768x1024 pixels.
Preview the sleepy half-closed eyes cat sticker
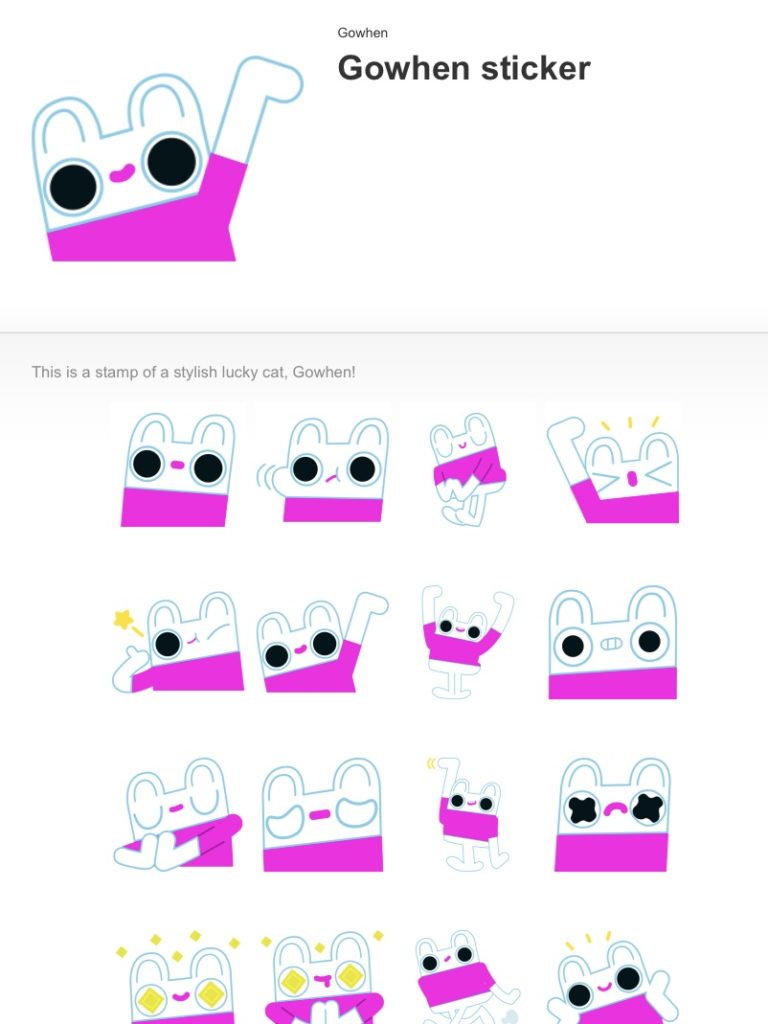point(321,814)
